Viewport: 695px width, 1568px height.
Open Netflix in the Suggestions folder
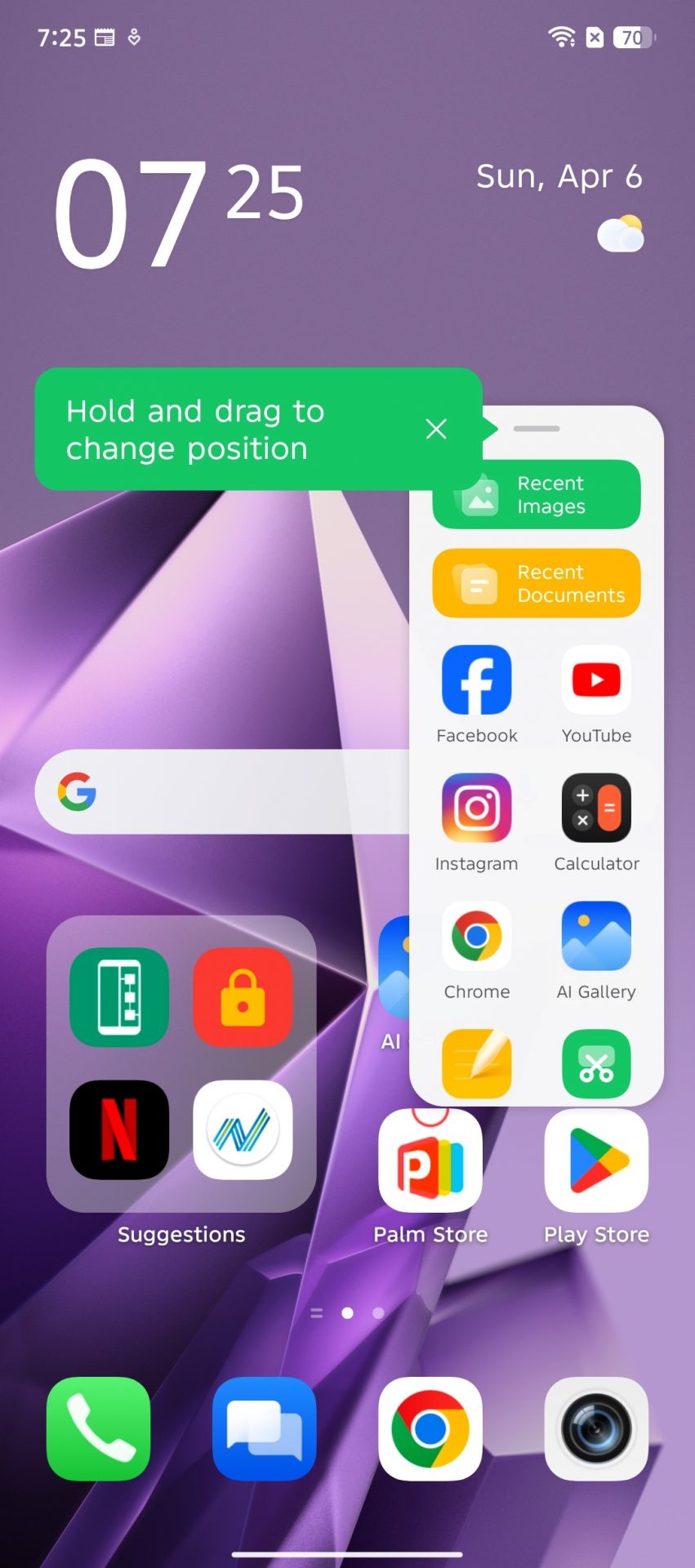119,1130
